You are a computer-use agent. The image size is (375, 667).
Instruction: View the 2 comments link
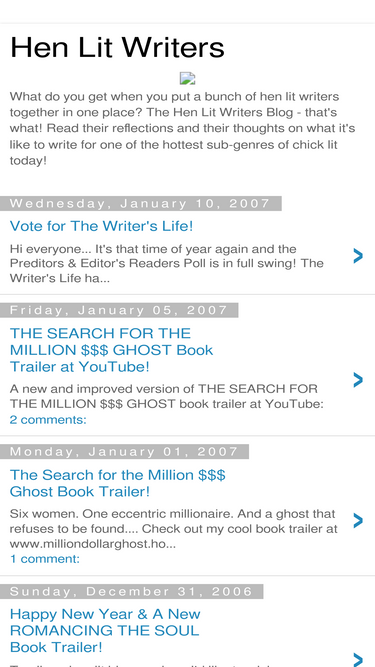tap(48, 420)
